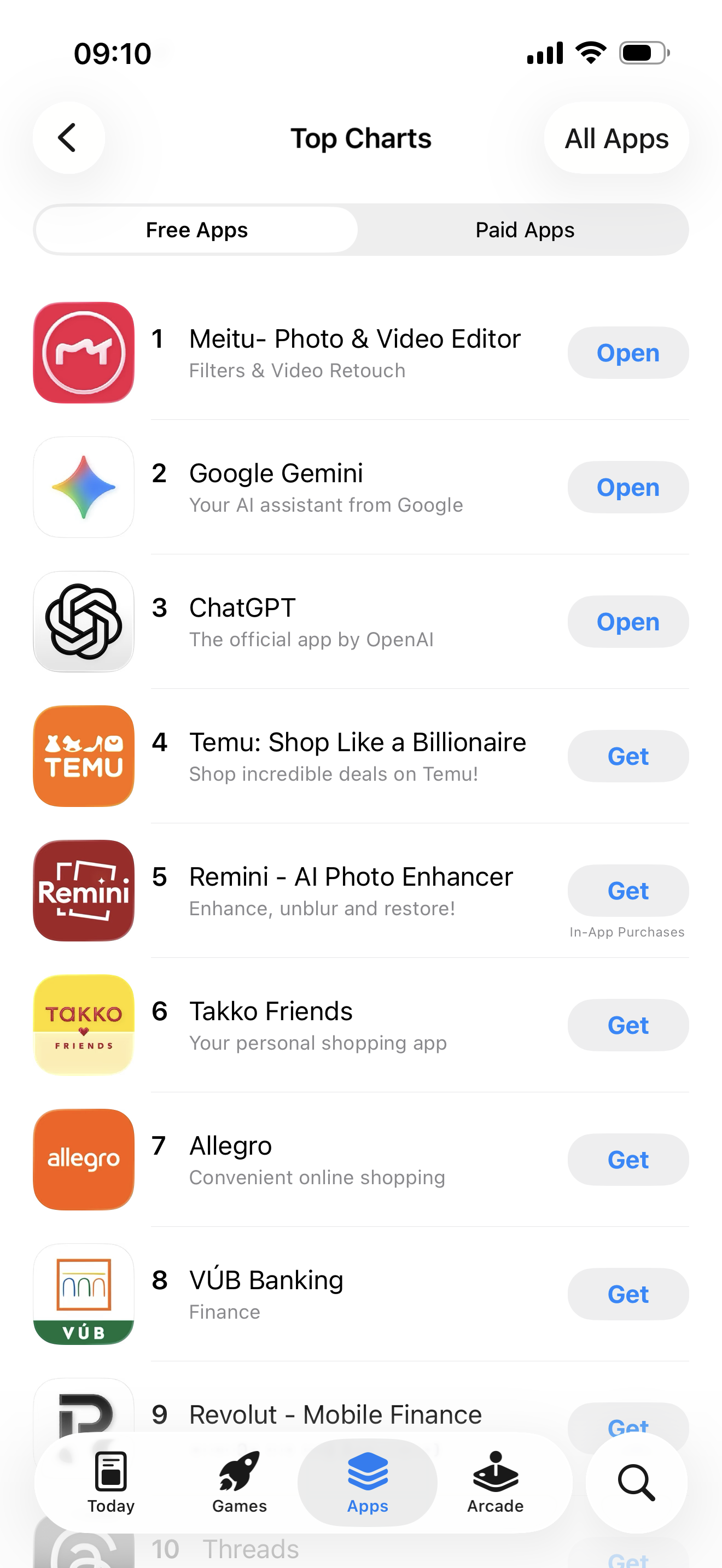Open the Arcade tab
This screenshot has height=1568, width=722.
(x=495, y=1483)
